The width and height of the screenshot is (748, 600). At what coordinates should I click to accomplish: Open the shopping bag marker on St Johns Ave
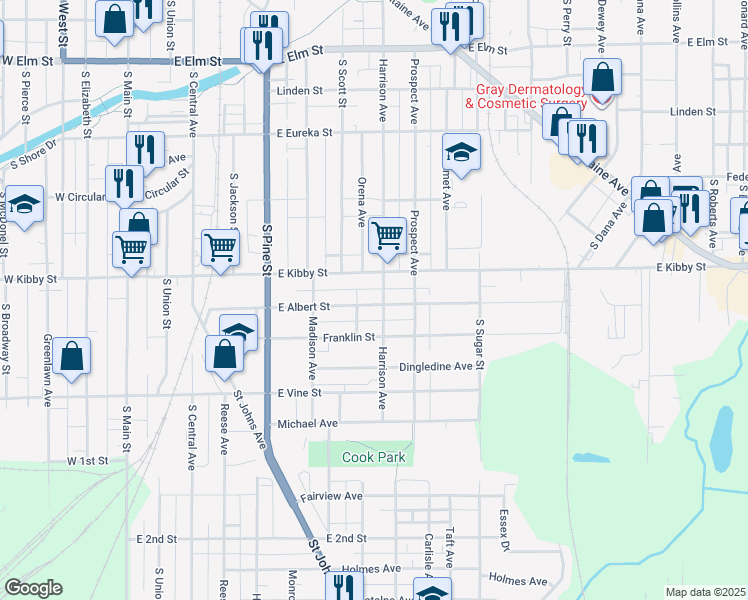coord(225,358)
